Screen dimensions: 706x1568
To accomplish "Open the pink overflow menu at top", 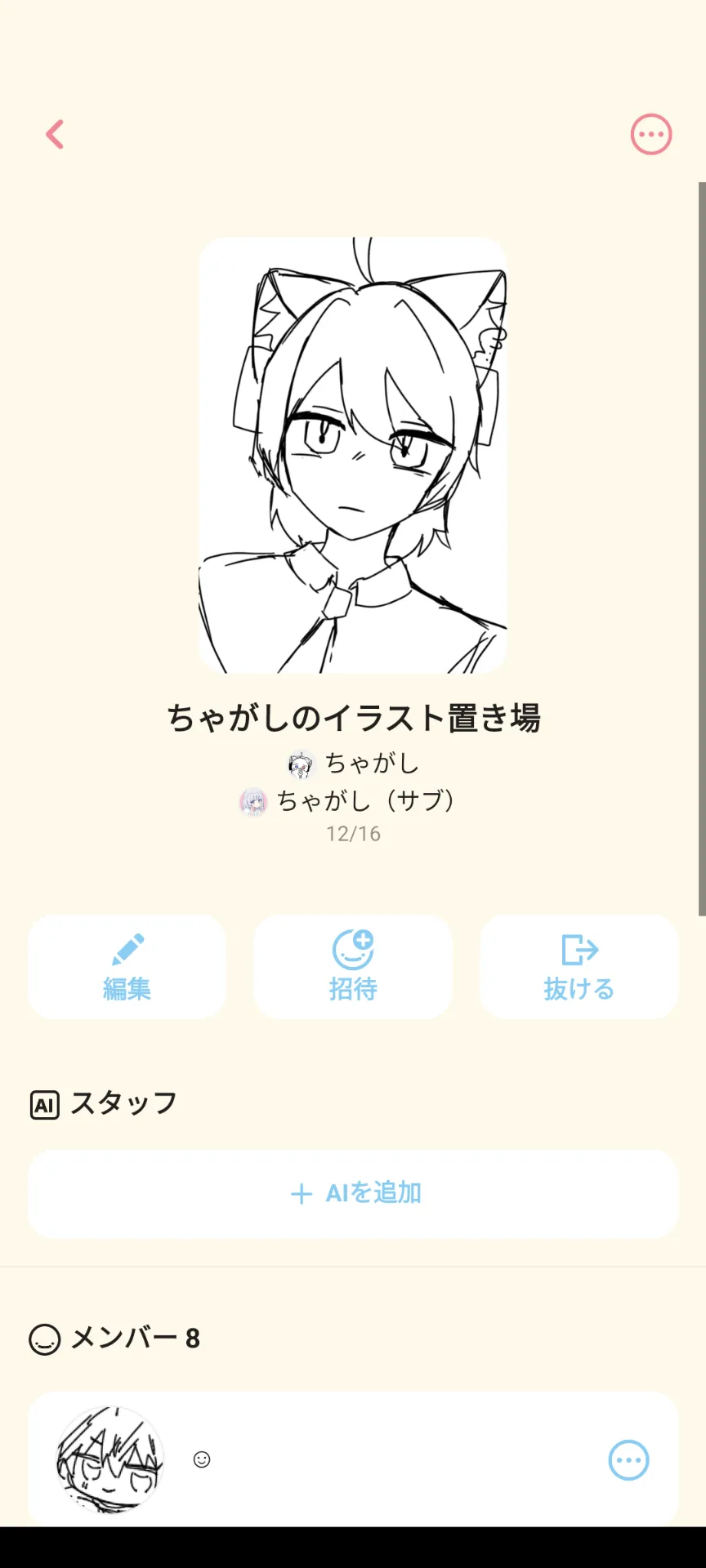I will tap(650, 135).
